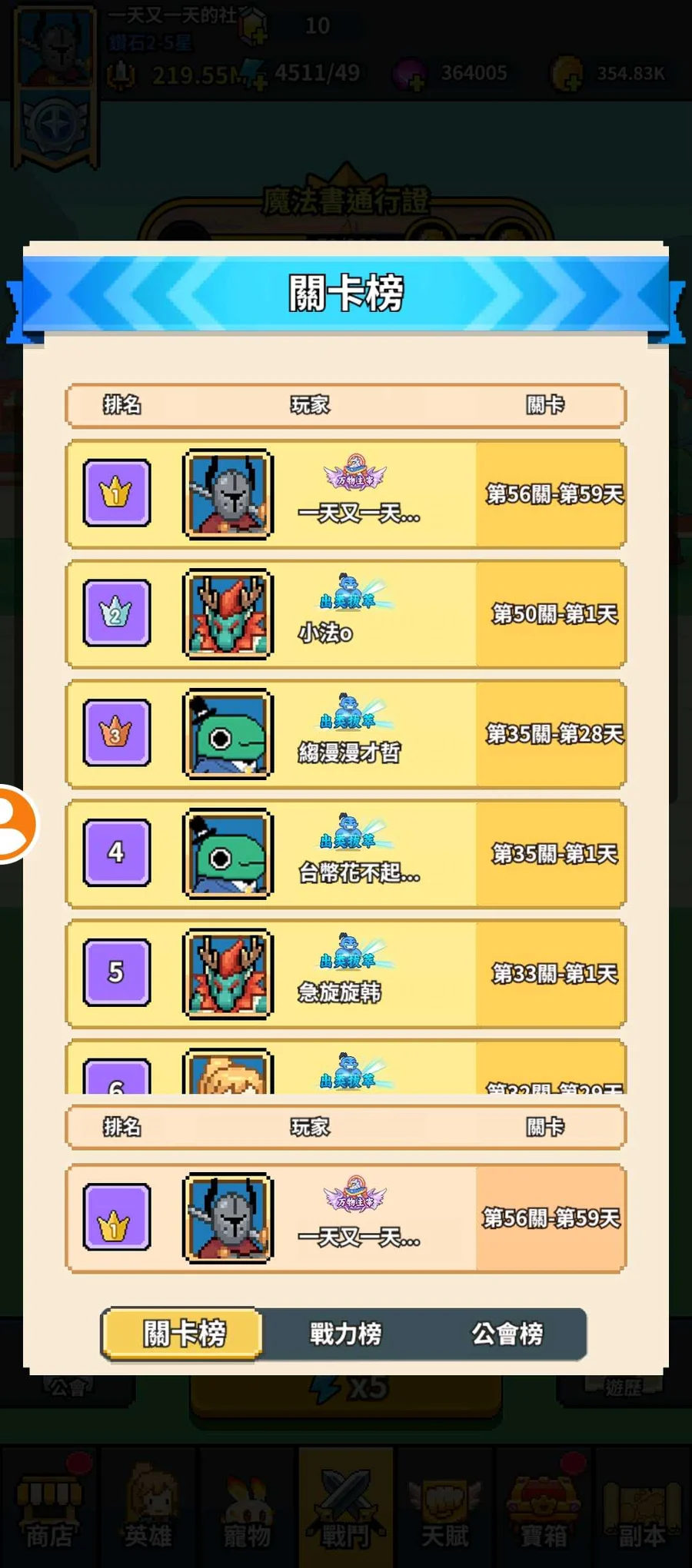The height and width of the screenshot is (1568, 692).
Task: Open player 小法o's ranking row
Action: point(345,614)
